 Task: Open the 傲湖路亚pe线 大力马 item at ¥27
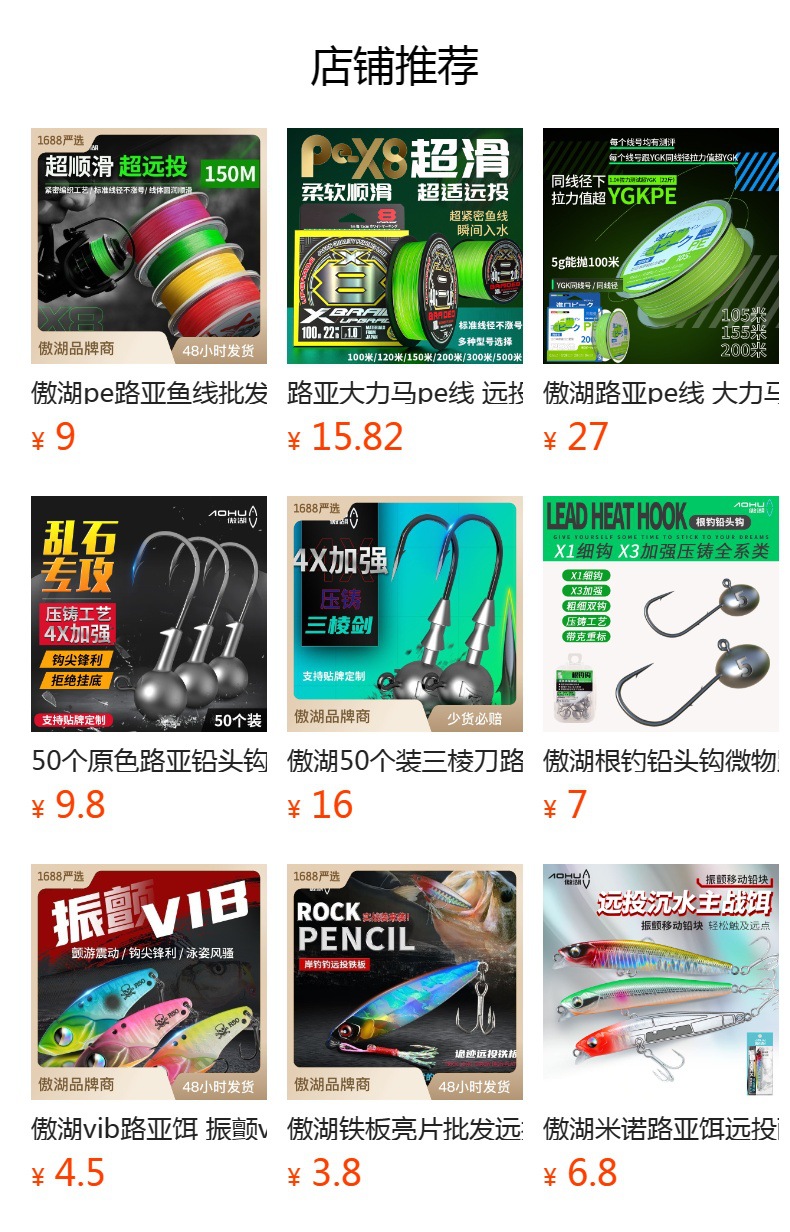660,246
